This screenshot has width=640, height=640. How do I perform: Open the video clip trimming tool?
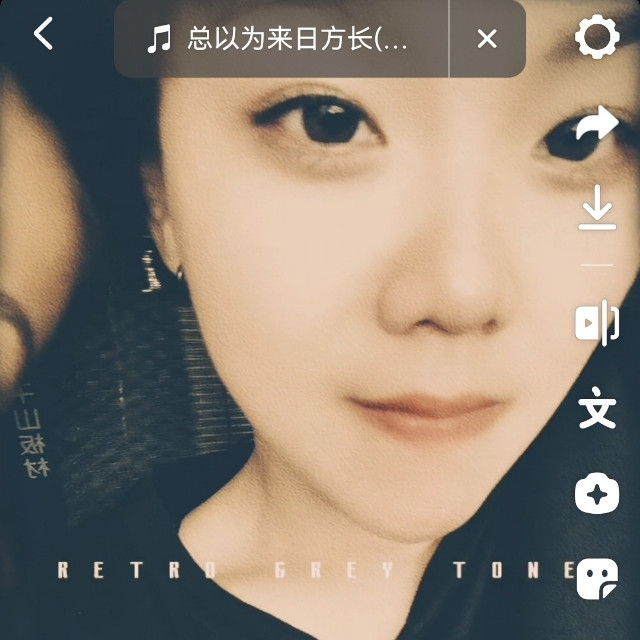597,323
